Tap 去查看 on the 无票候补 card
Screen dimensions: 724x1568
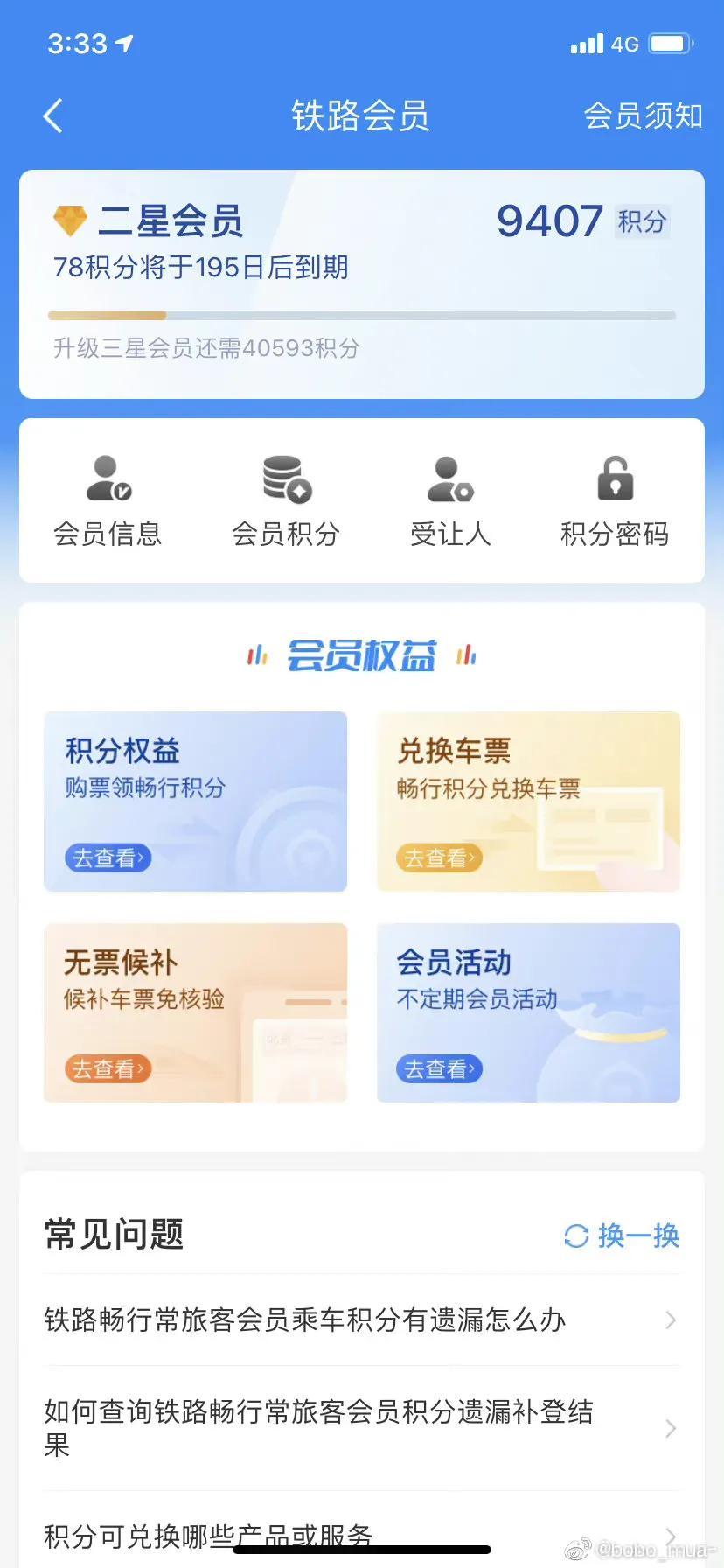[107, 1068]
